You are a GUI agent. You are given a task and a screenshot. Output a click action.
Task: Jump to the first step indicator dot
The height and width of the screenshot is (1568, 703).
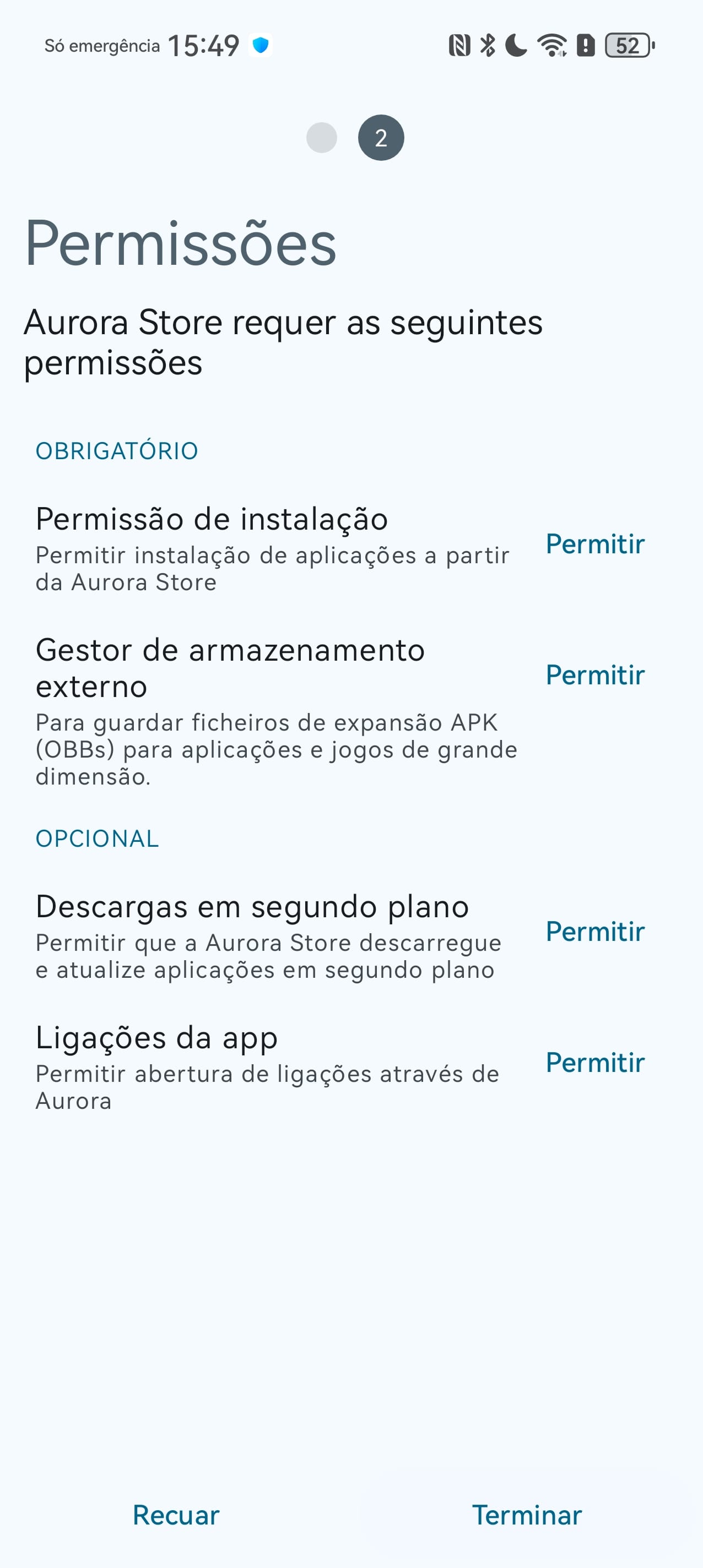coord(322,138)
